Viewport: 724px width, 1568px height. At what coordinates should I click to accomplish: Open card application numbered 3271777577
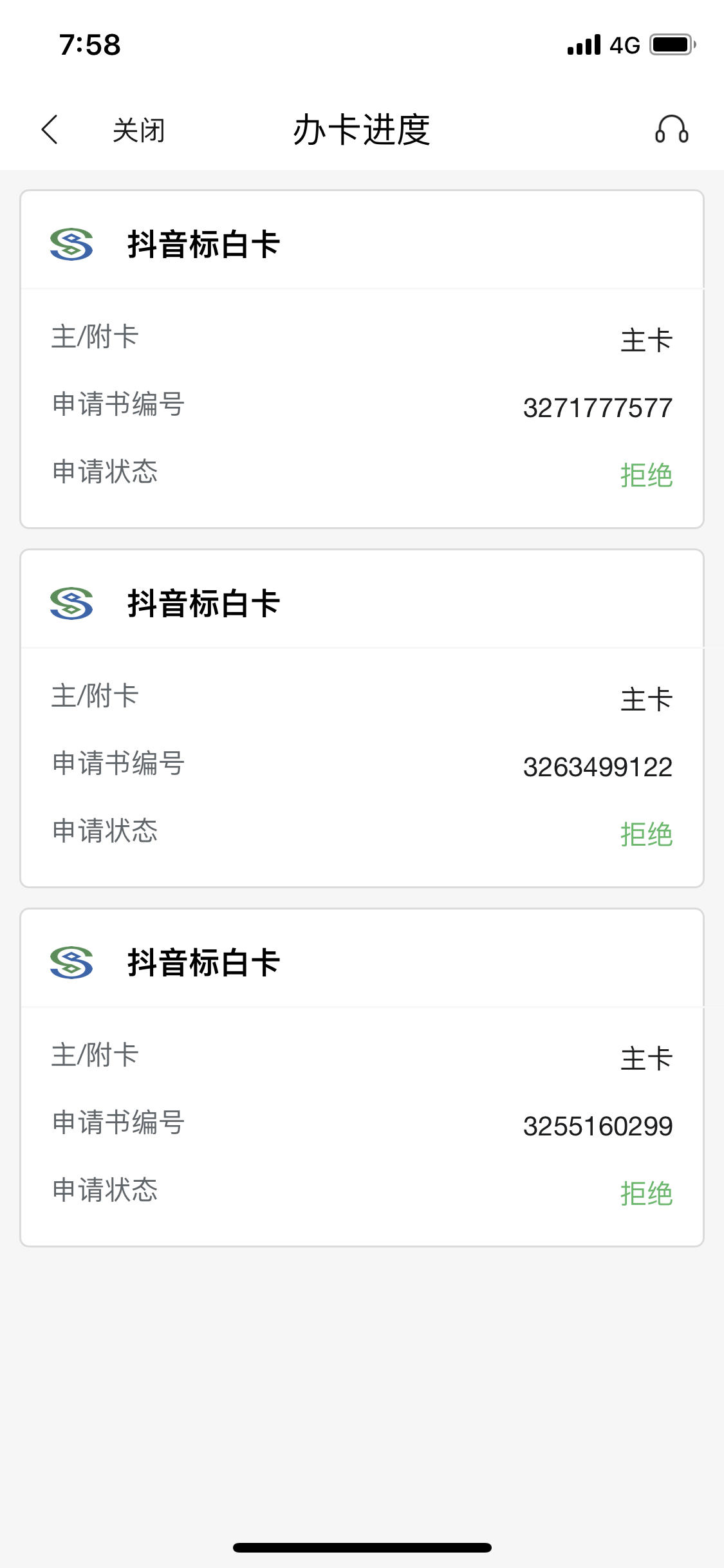(362, 359)
